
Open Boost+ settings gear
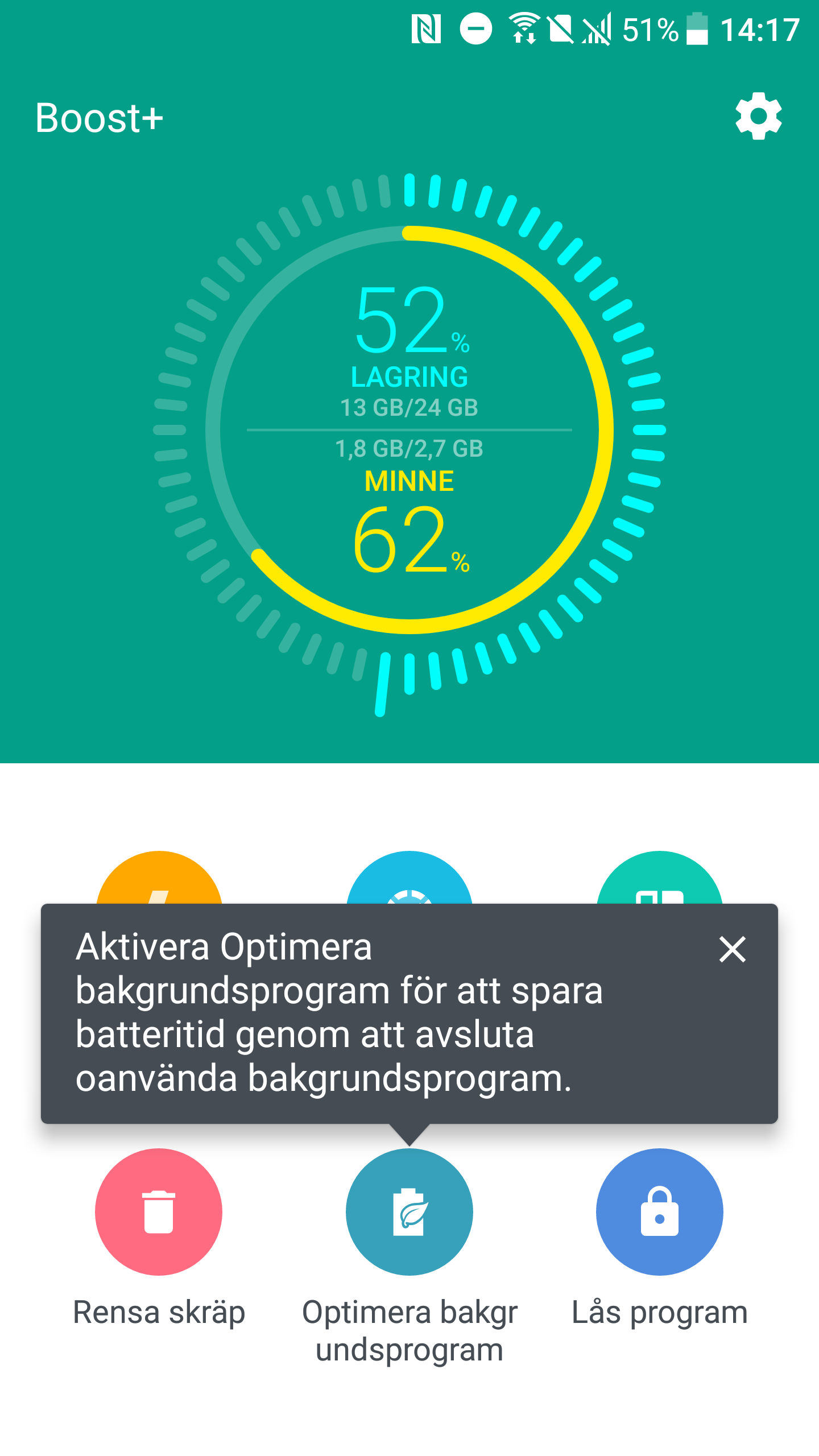click(758, 116)
